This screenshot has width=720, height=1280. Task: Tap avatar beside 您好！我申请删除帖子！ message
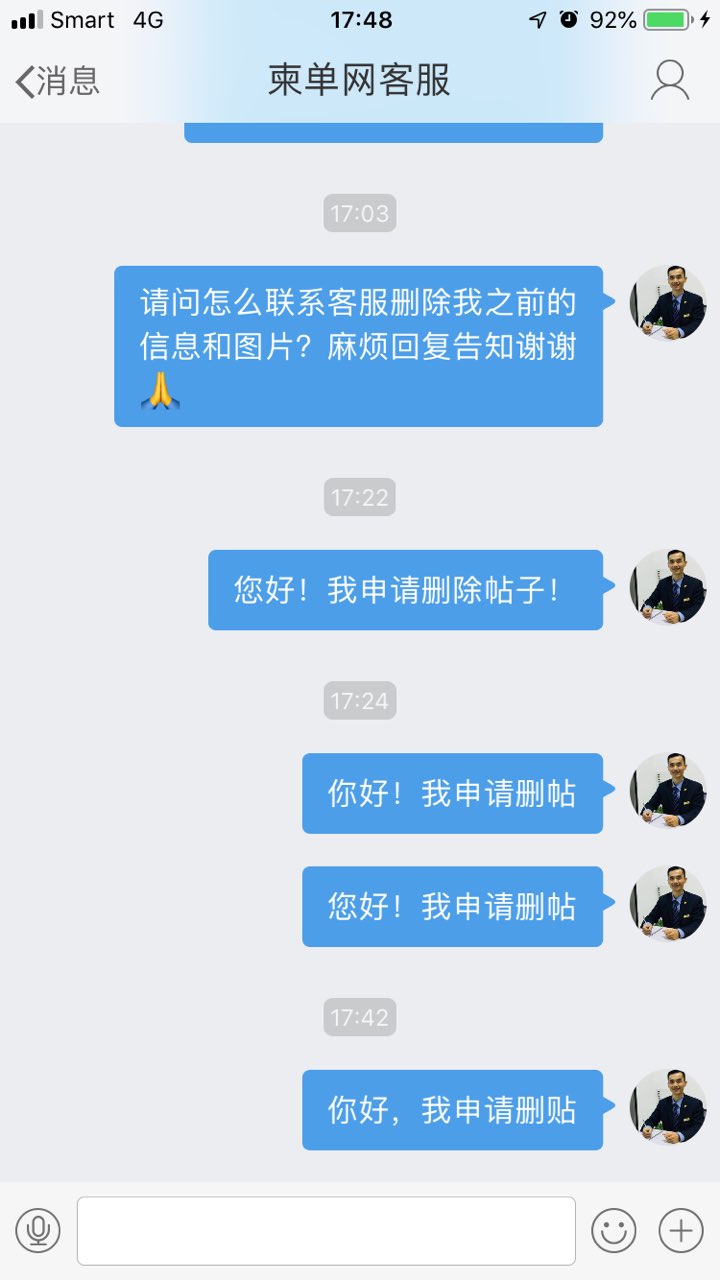[667, 588]
